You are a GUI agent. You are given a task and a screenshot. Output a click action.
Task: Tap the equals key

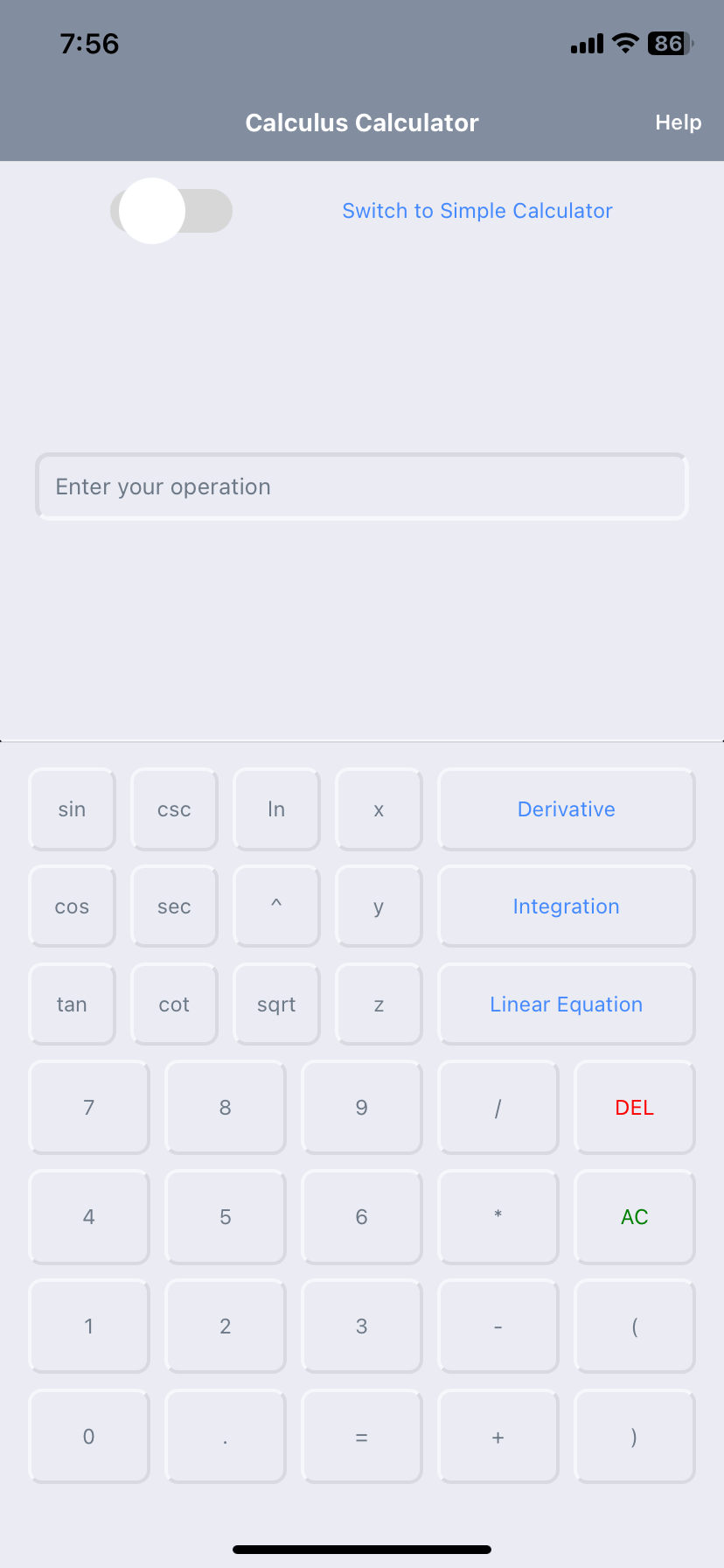tap(361, 1437)
